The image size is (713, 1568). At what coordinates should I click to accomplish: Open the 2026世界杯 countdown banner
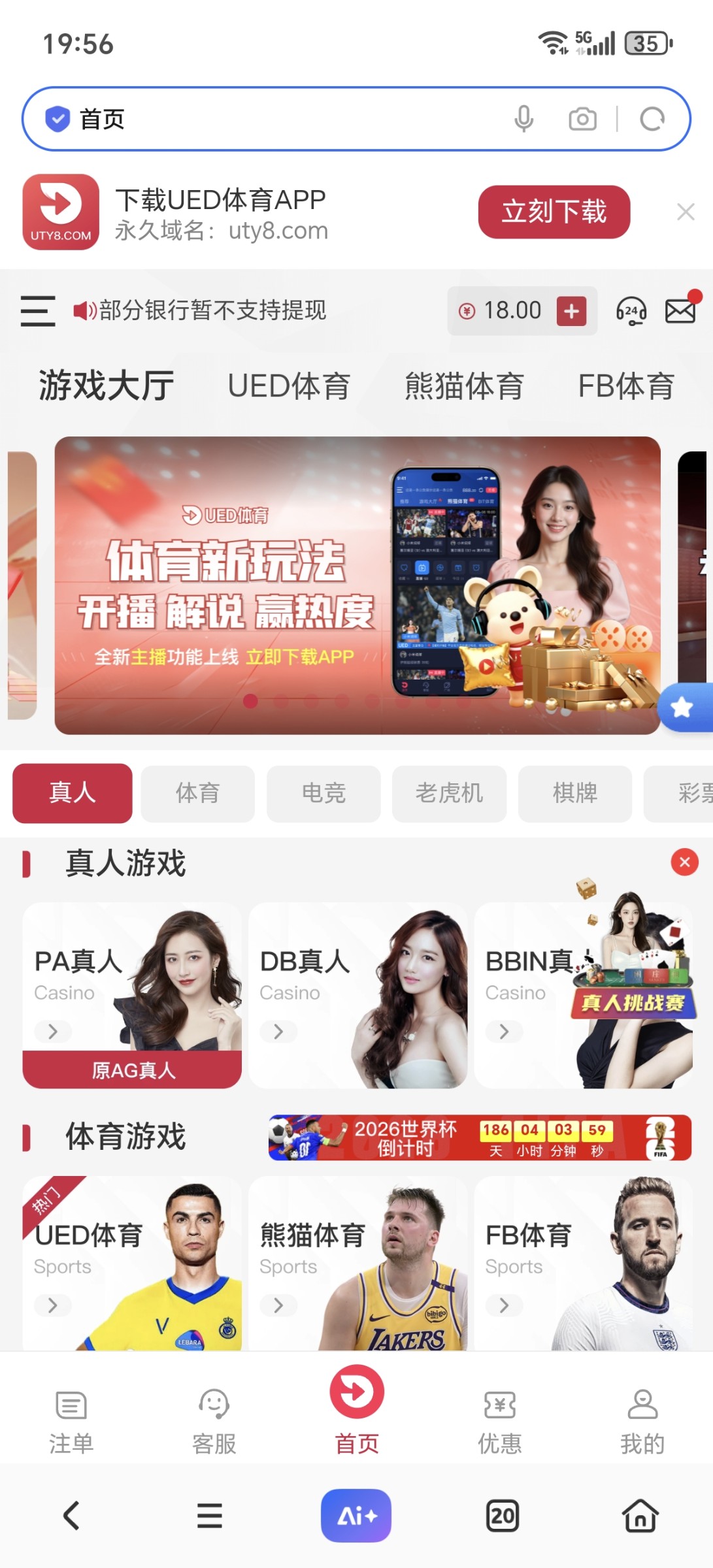(x=479, y=1137)
